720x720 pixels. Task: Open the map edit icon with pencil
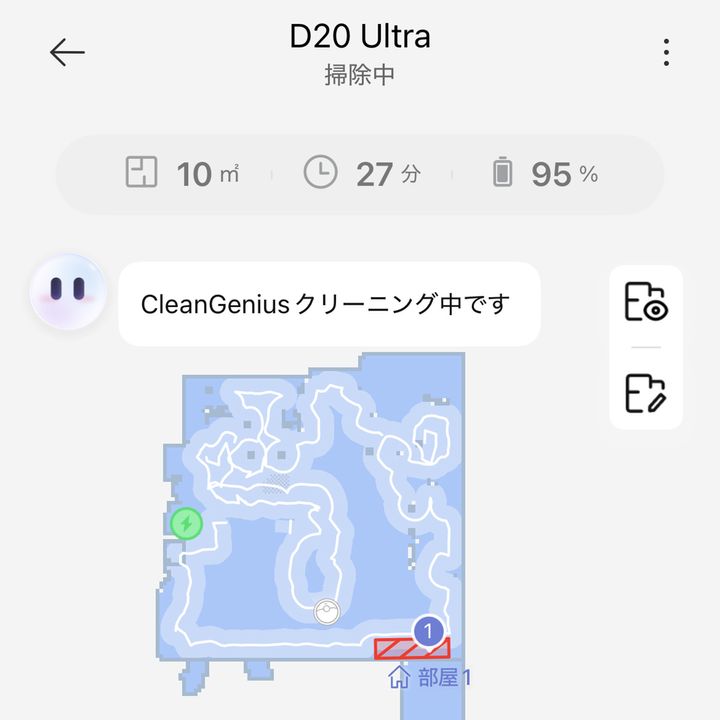tap(645, 393)
